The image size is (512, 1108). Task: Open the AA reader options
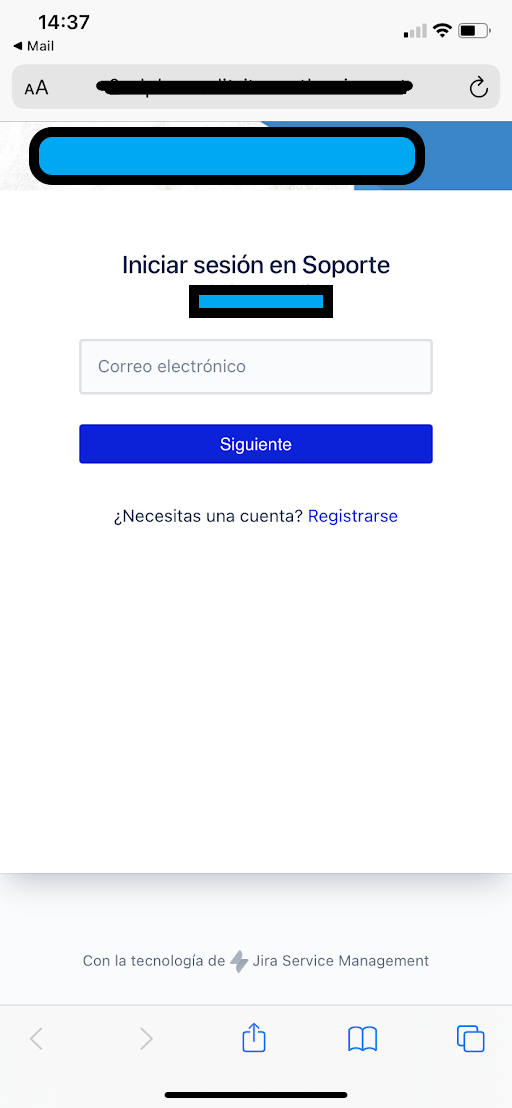click(x=37, y=88)
